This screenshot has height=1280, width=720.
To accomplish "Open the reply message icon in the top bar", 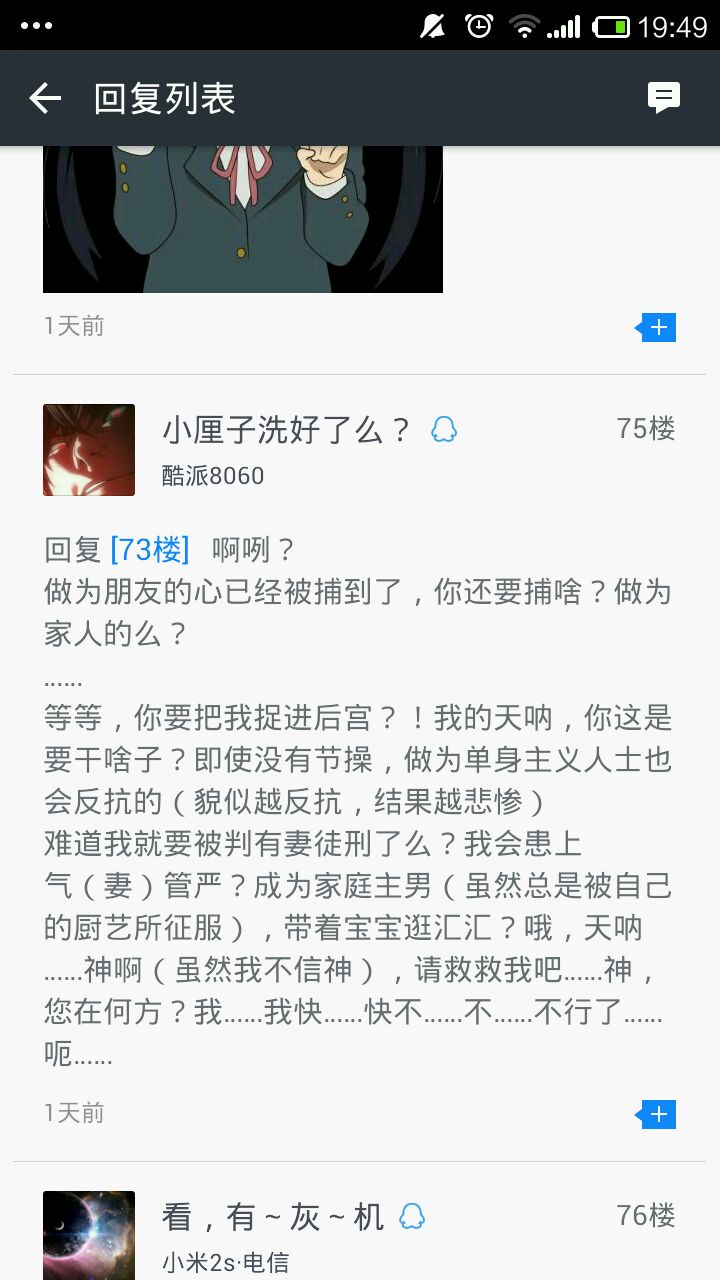I will coord(663,97).
